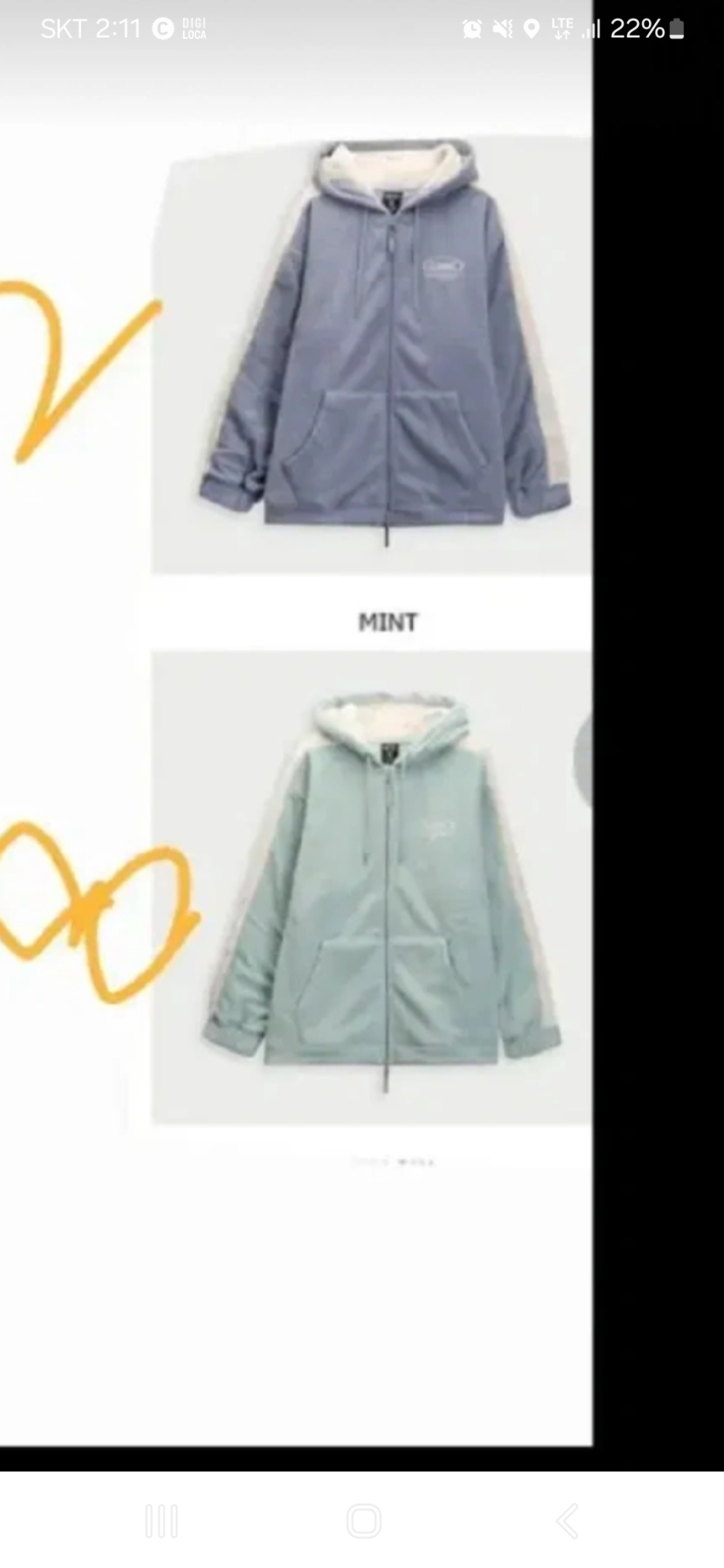
Task: Go back using the navigation bar
Action: [567, 1521]
